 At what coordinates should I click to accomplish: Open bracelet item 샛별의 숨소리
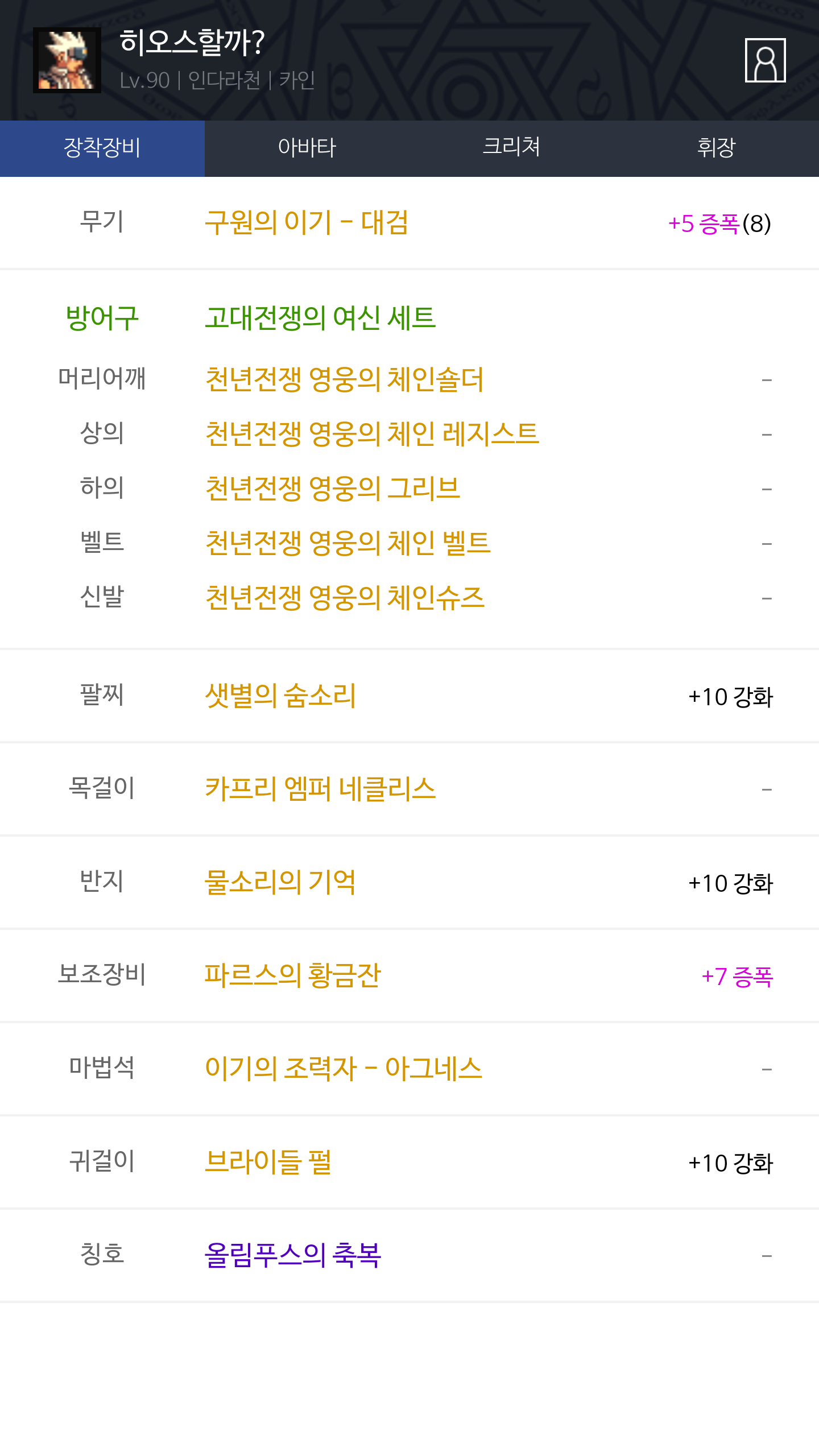point(280,696)
